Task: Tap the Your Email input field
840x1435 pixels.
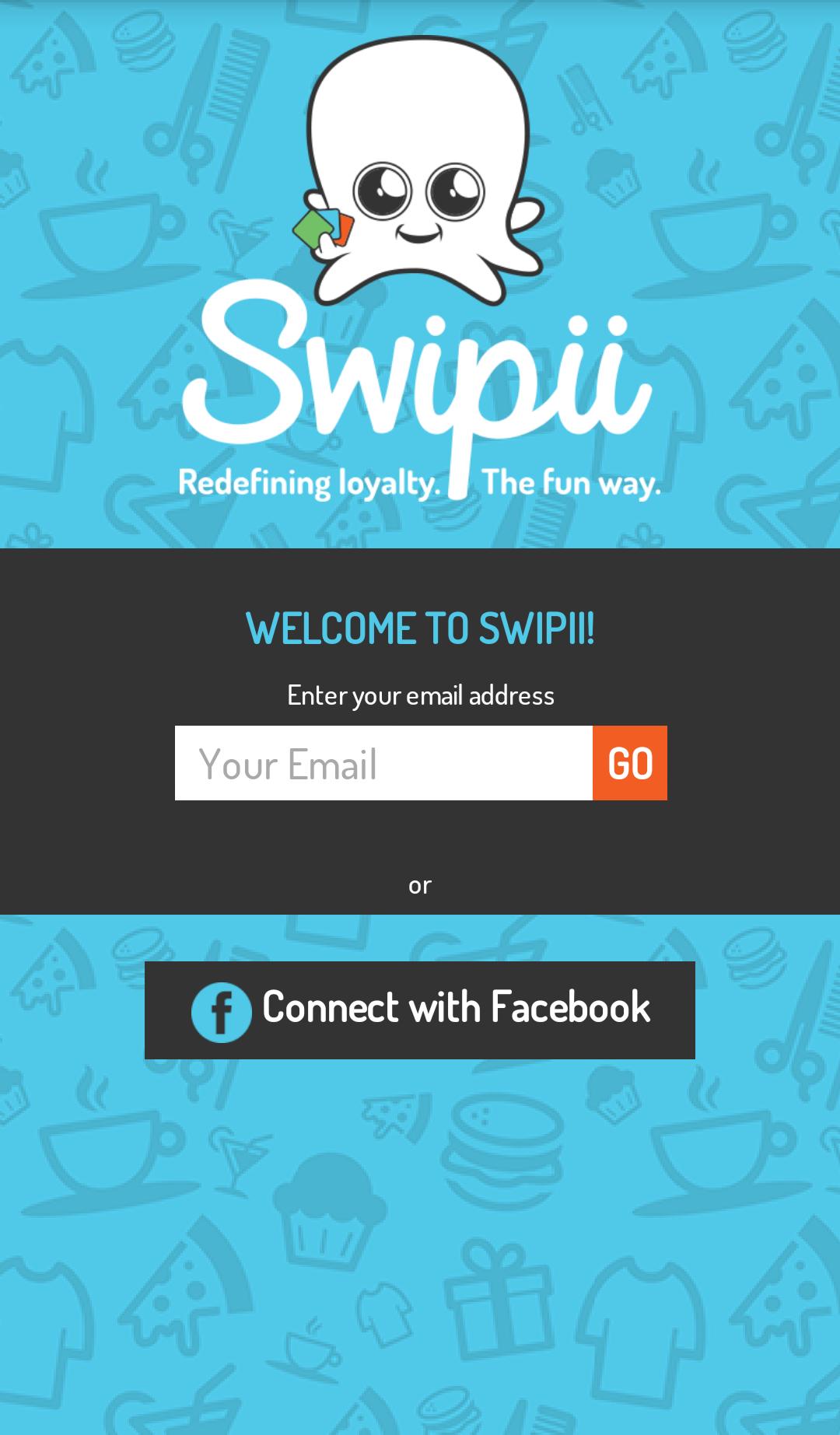Action: 383,763
